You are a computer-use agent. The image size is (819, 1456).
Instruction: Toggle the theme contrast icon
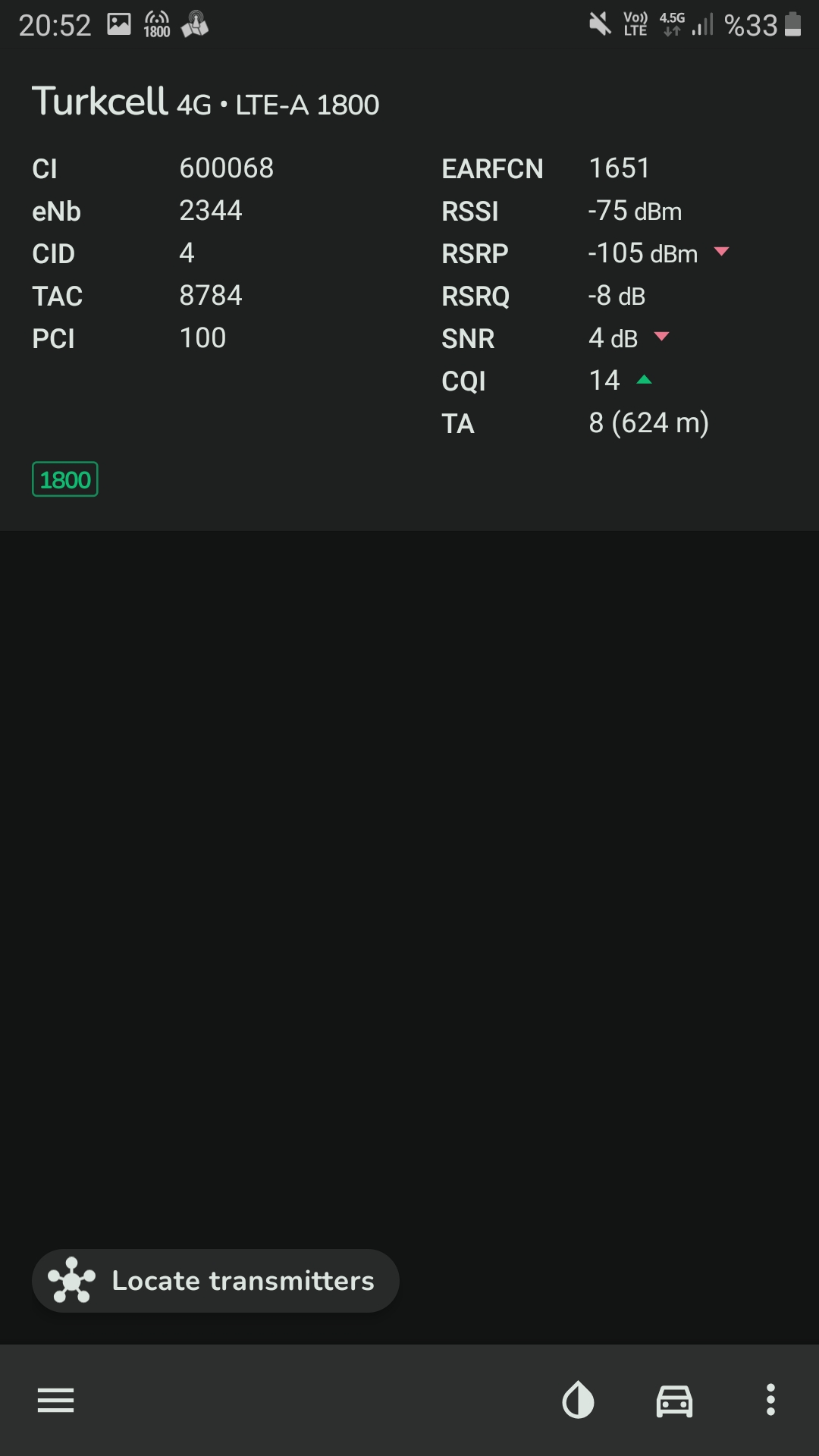[x=578, y=1400]
